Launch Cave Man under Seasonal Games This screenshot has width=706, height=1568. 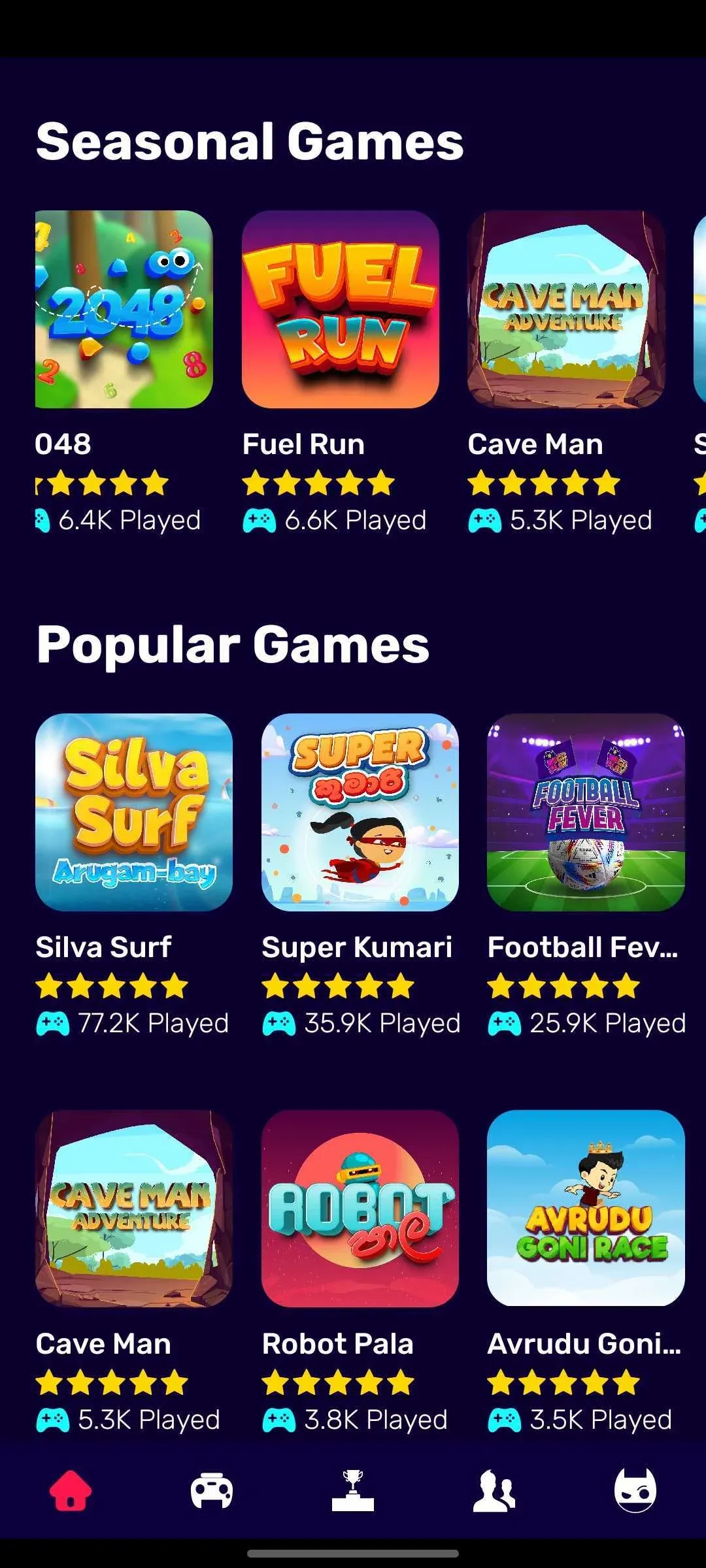[x=566, y=310]
